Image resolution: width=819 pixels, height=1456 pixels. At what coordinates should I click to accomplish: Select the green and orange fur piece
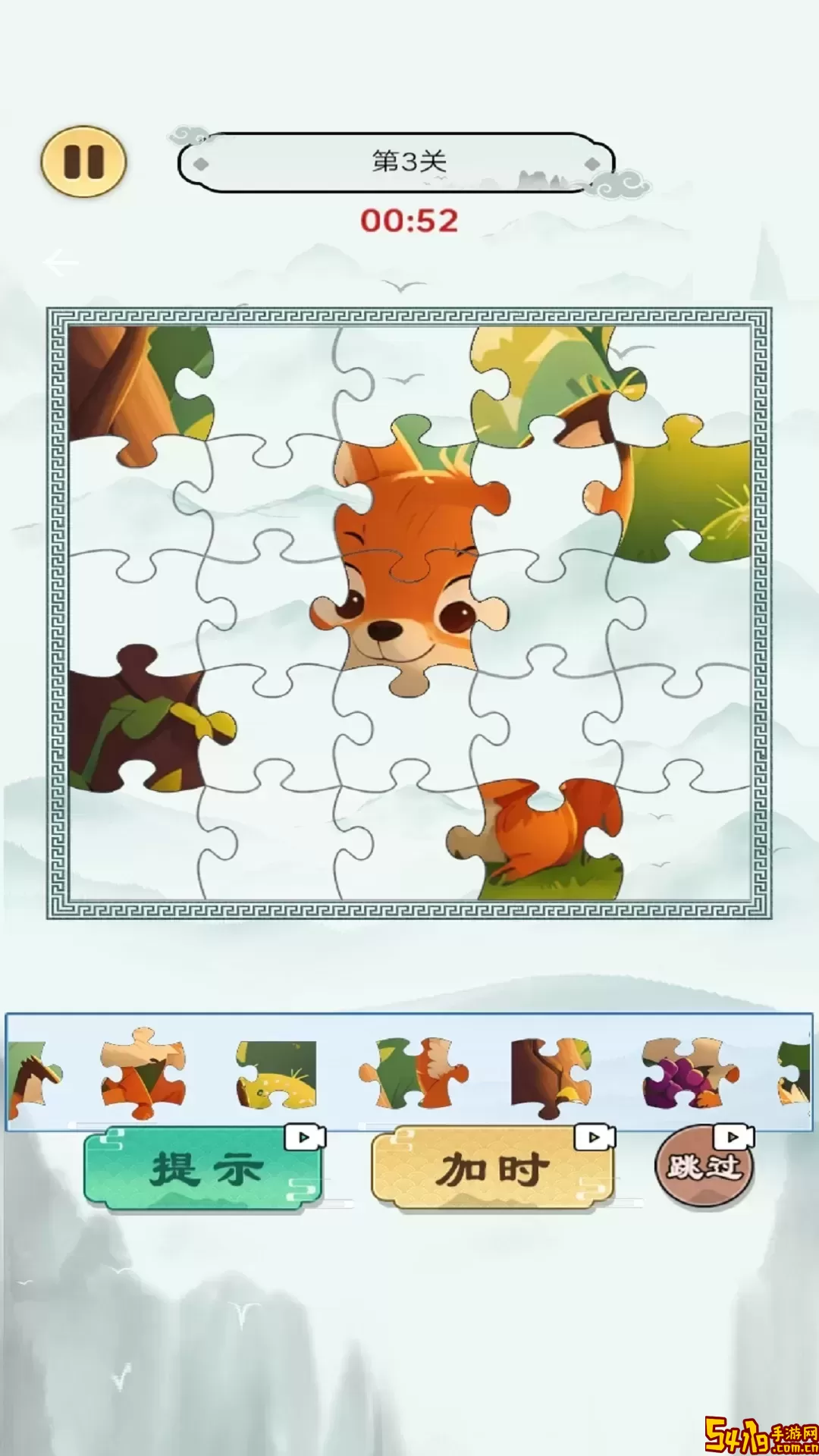(x=412, y=1074)
